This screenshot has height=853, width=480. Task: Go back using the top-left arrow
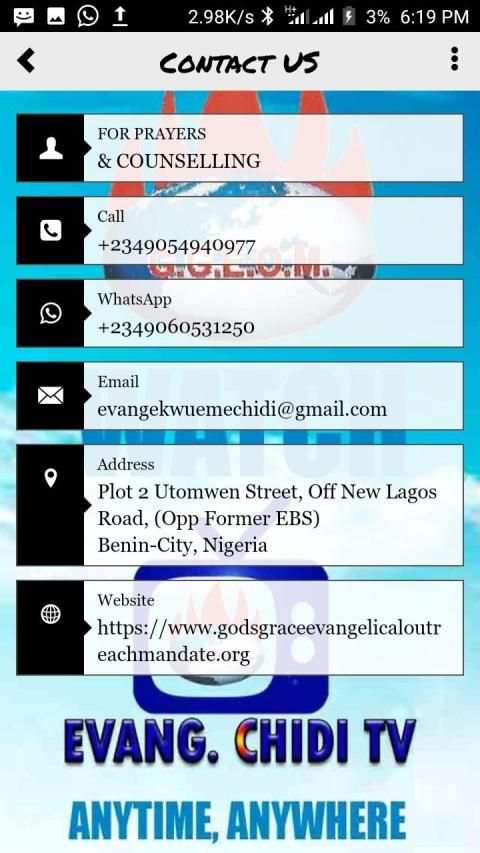(x=26, y=60)
